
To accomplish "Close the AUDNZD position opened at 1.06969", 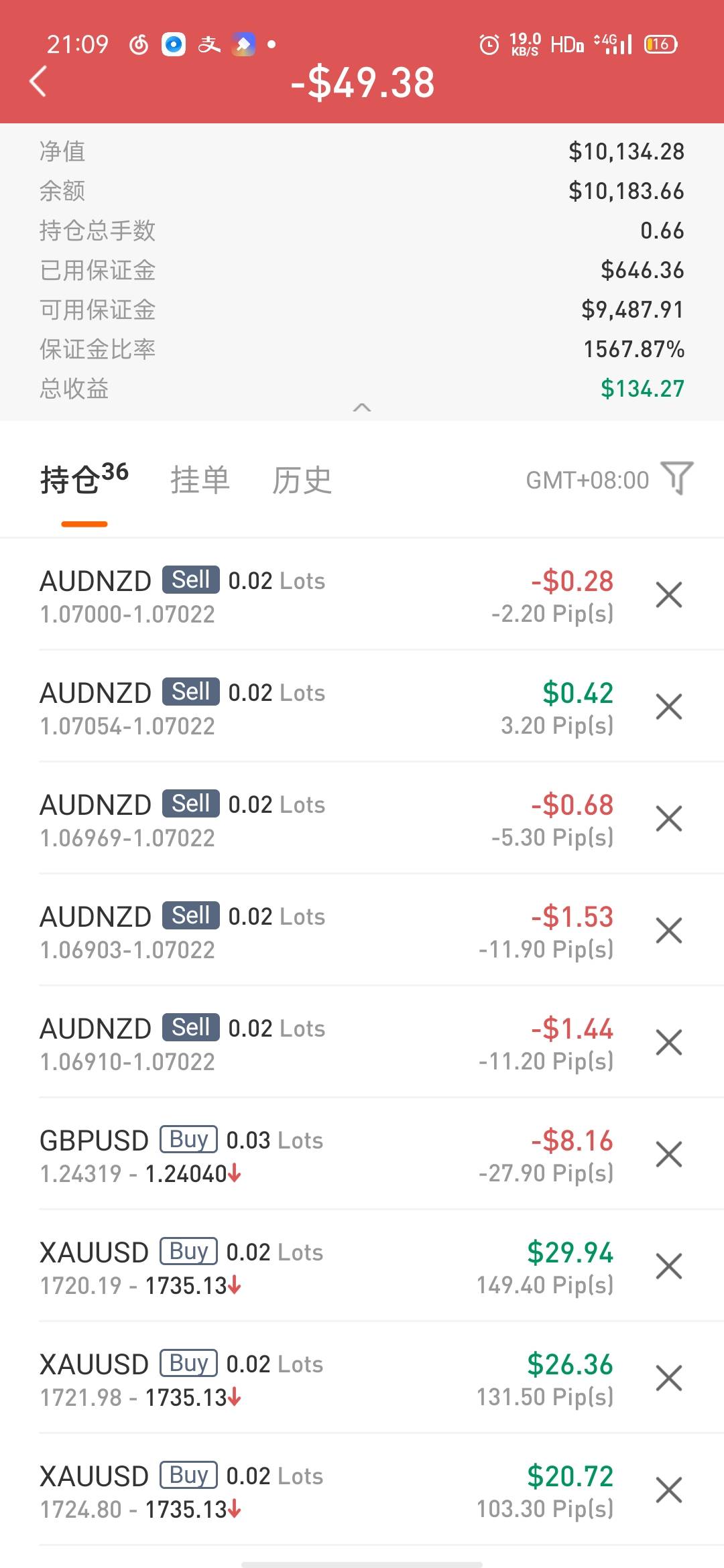I will point(668,819).
